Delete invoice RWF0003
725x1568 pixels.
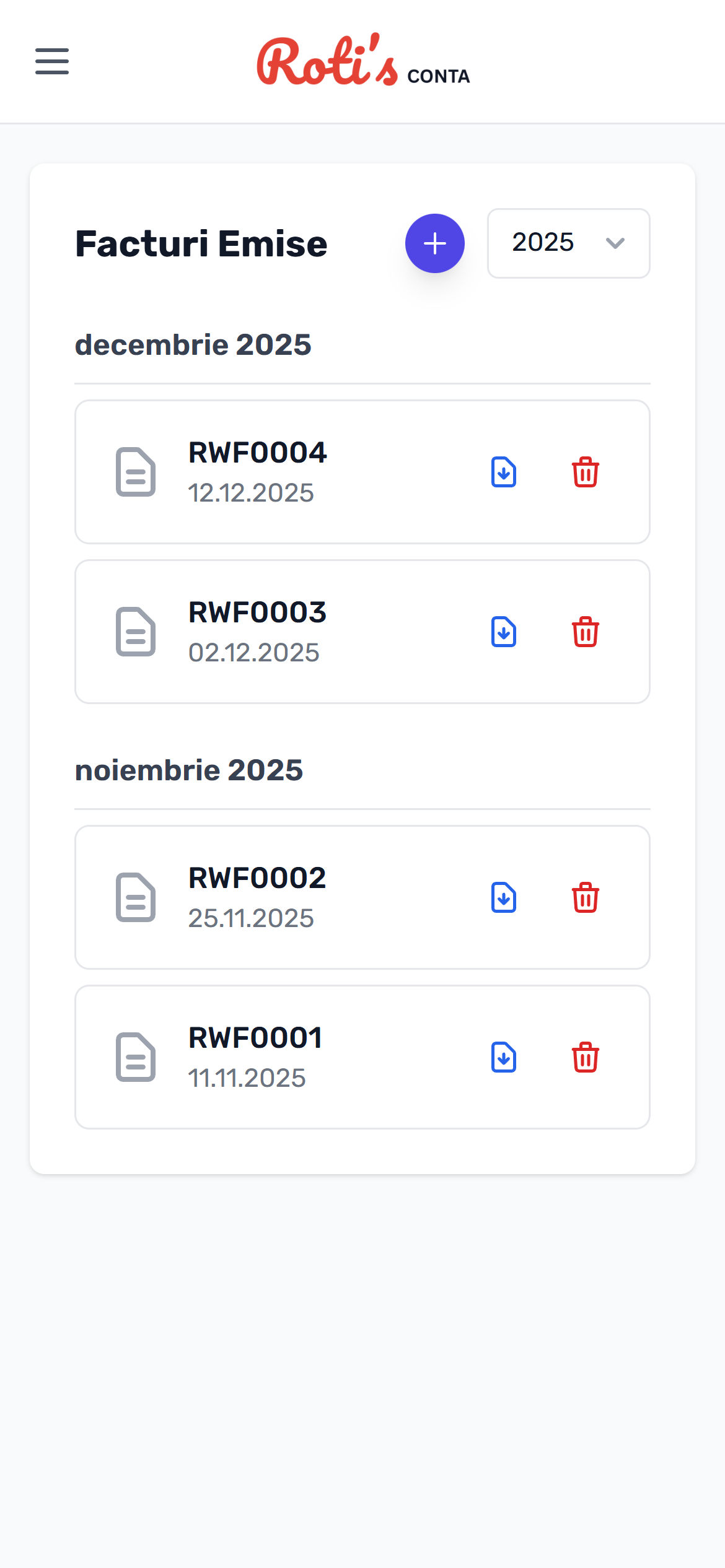pyautogui.click(x=585, y=632)
